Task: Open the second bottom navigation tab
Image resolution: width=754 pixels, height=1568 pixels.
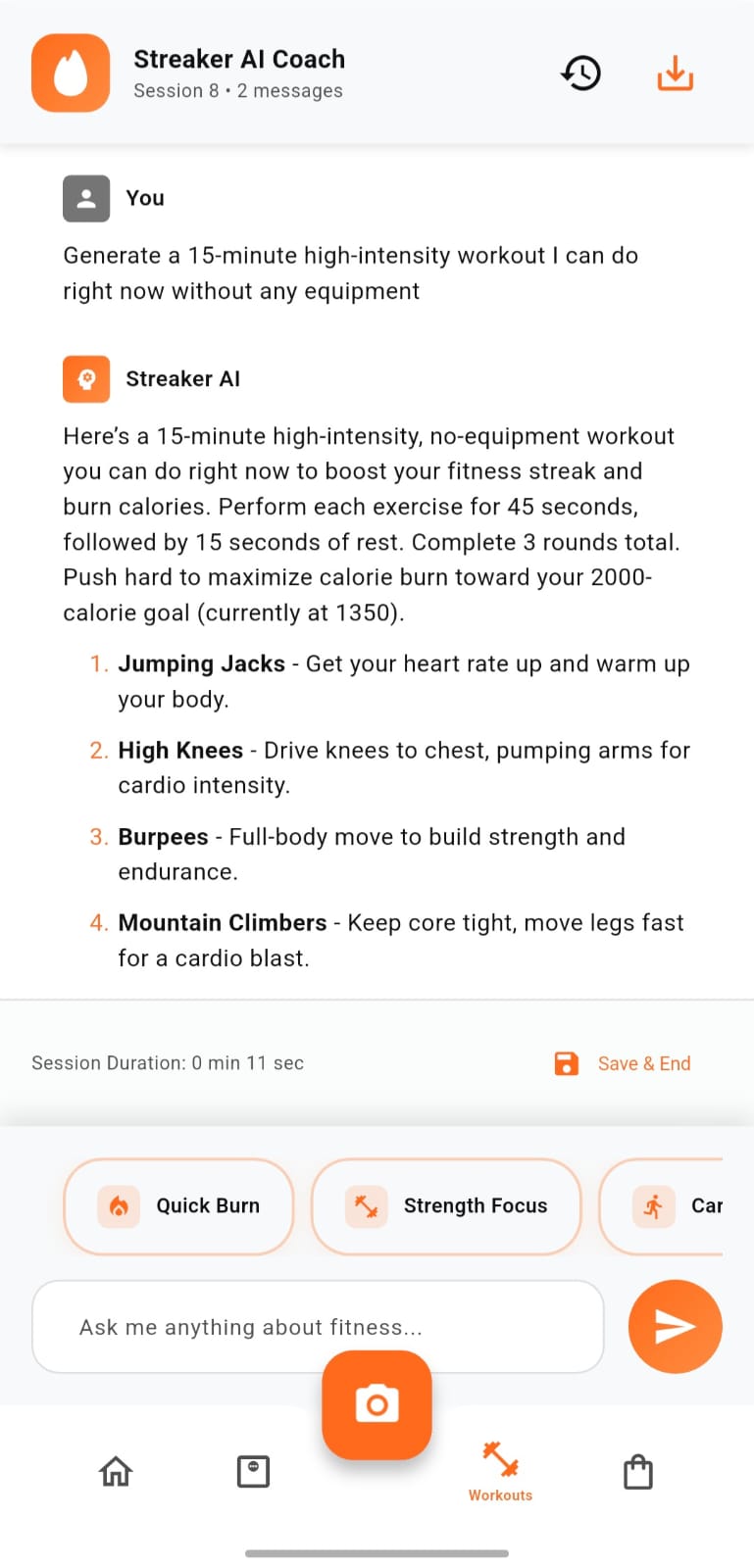Action: pos(253,1471)
